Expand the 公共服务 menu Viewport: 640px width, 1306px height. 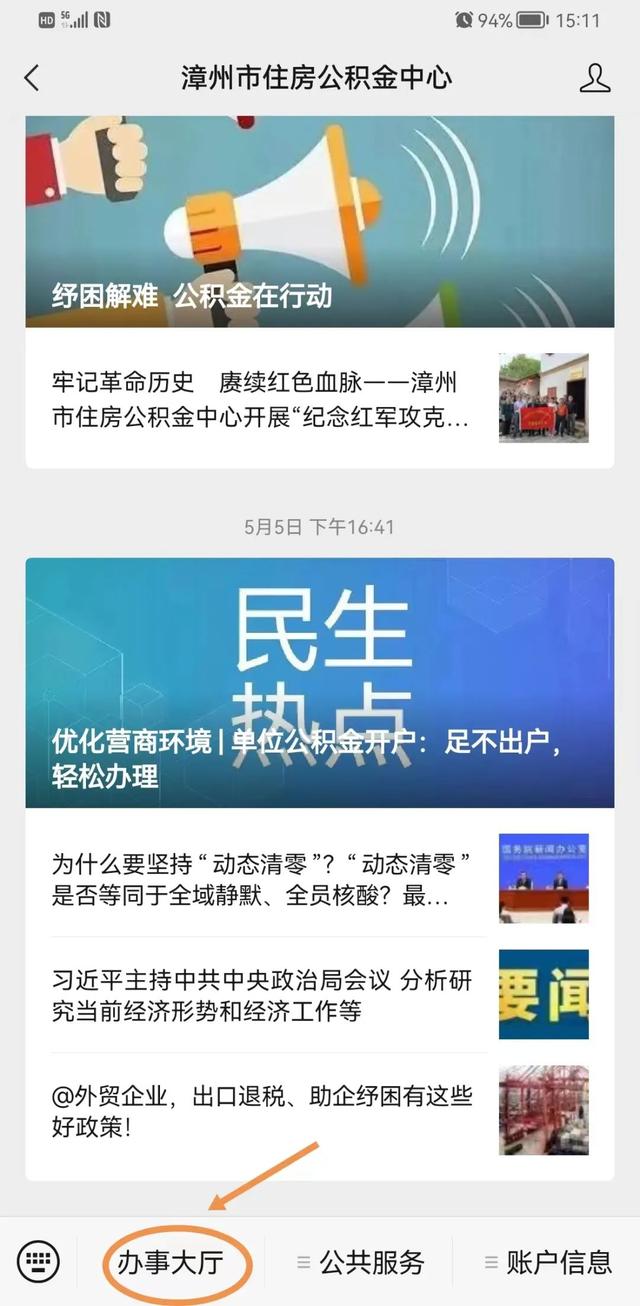[x=361, y=1262]
